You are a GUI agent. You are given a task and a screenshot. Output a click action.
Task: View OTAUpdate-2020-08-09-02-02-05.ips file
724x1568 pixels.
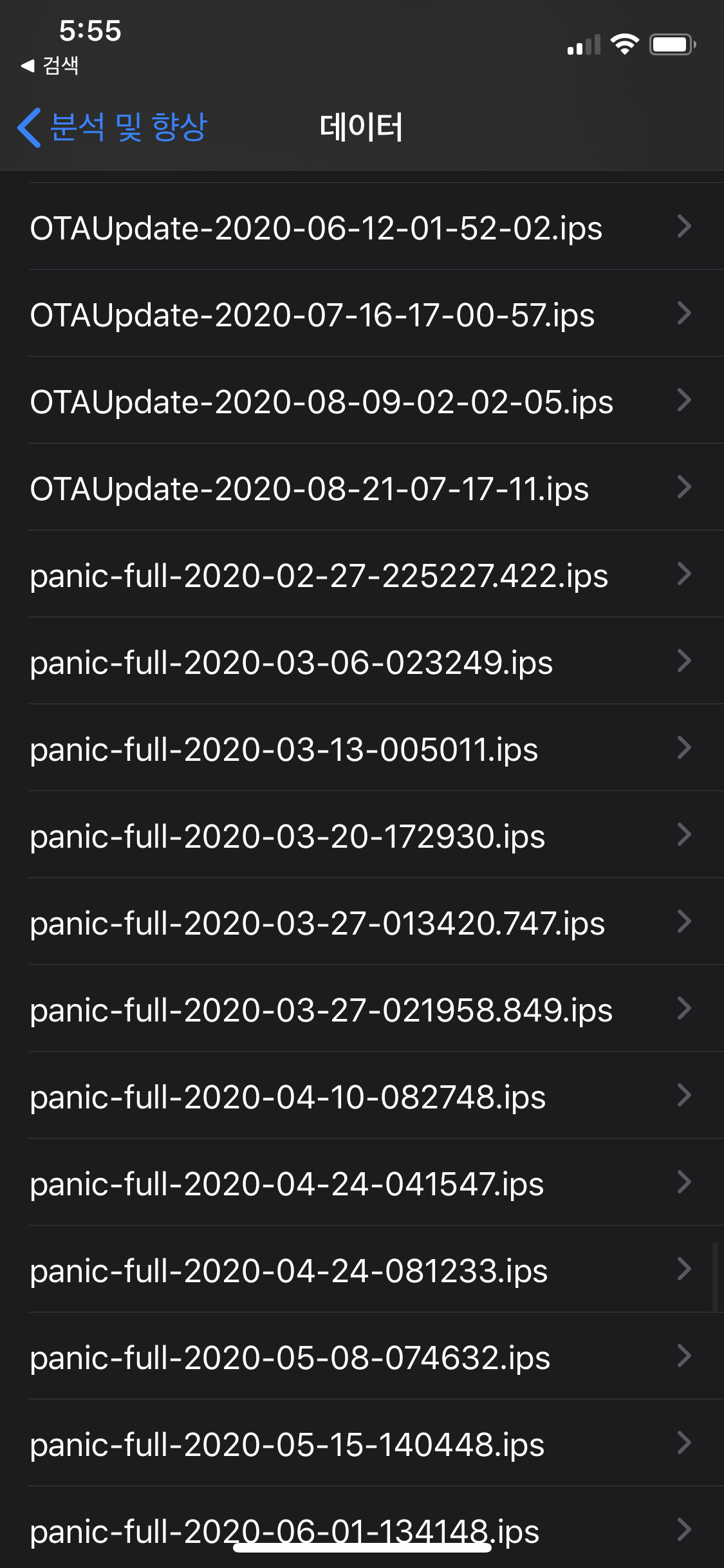360,401
